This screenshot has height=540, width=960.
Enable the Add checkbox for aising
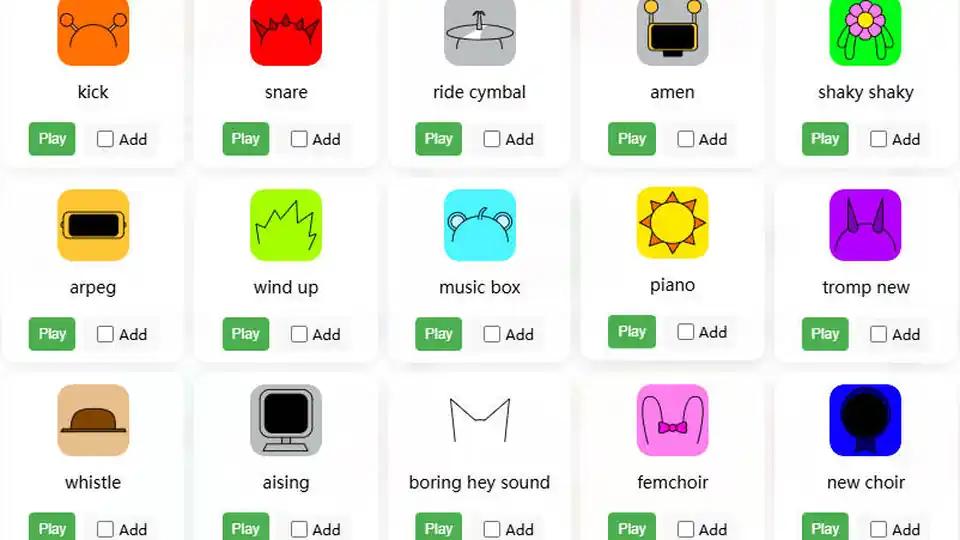(299, 529)
